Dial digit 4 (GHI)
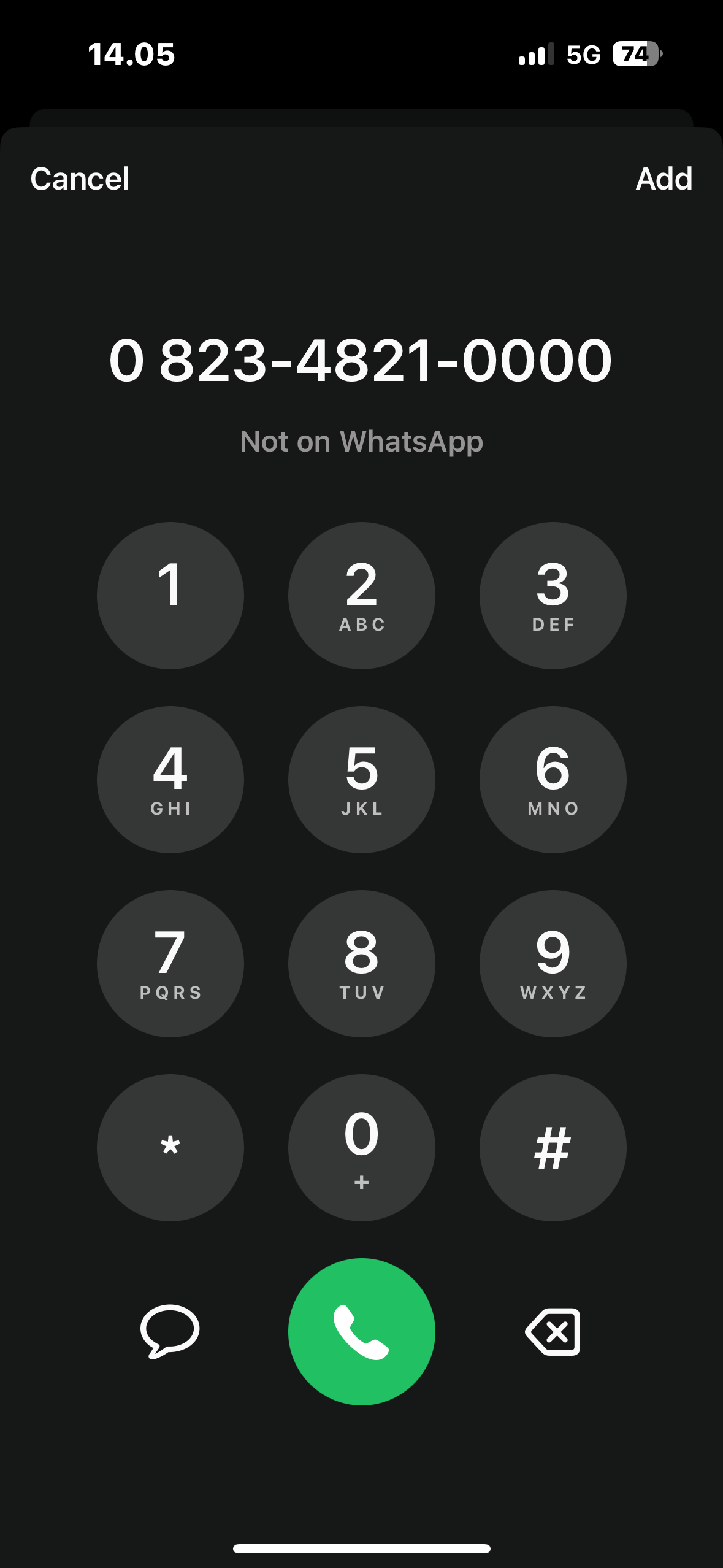 tap(170, 779)
